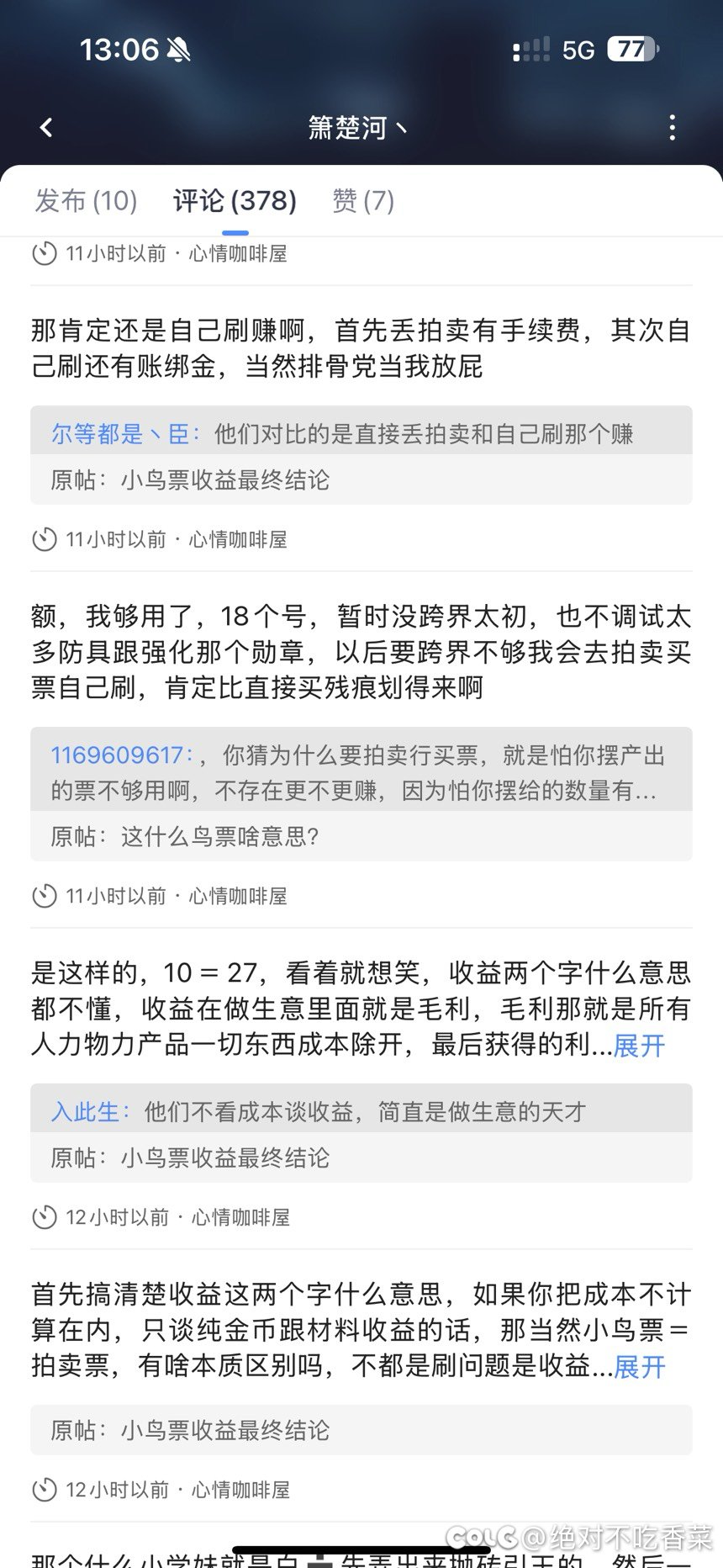Viewport: 723px width, 1568px height.
Task: Expand the comment starting with 是这样的，10 = 27
Action: tap(639, 1046)
